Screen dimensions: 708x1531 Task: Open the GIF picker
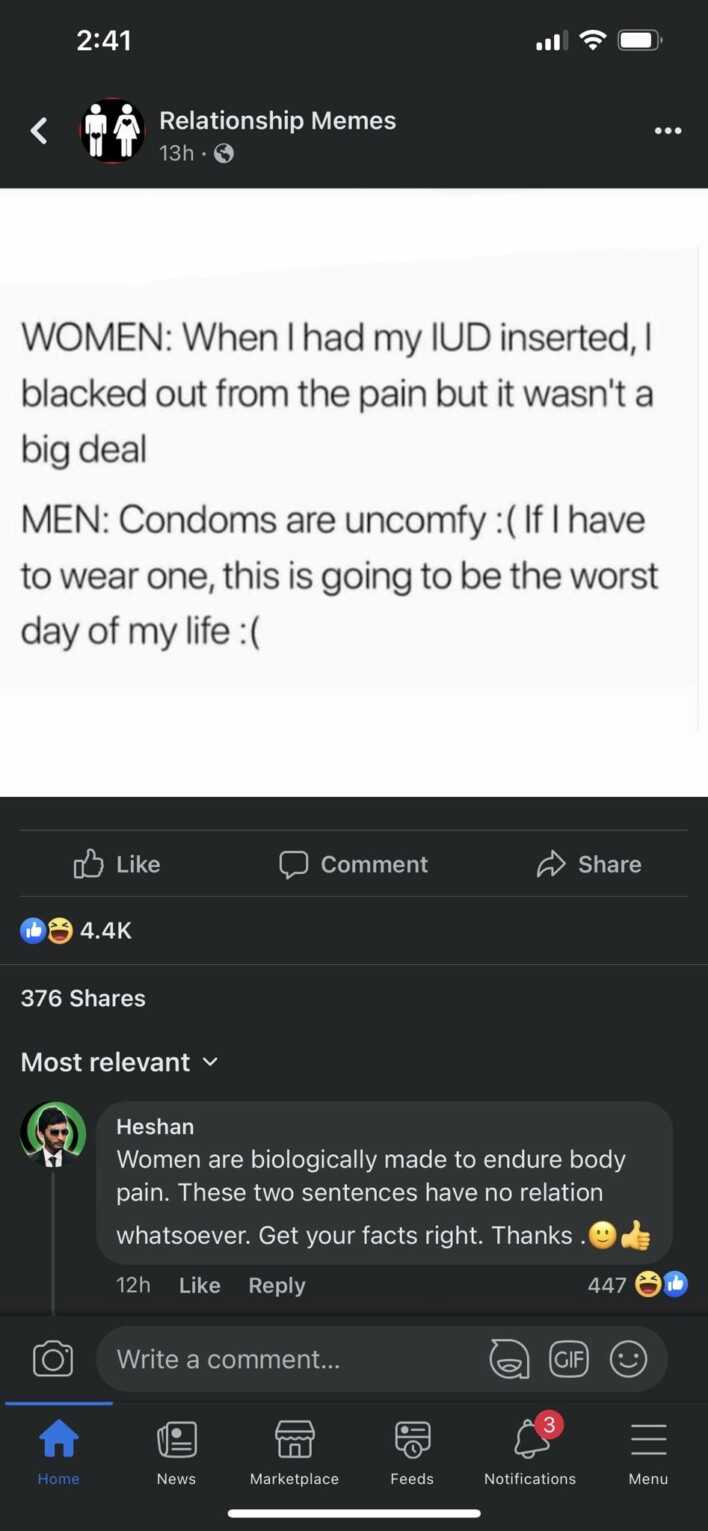568,1359
